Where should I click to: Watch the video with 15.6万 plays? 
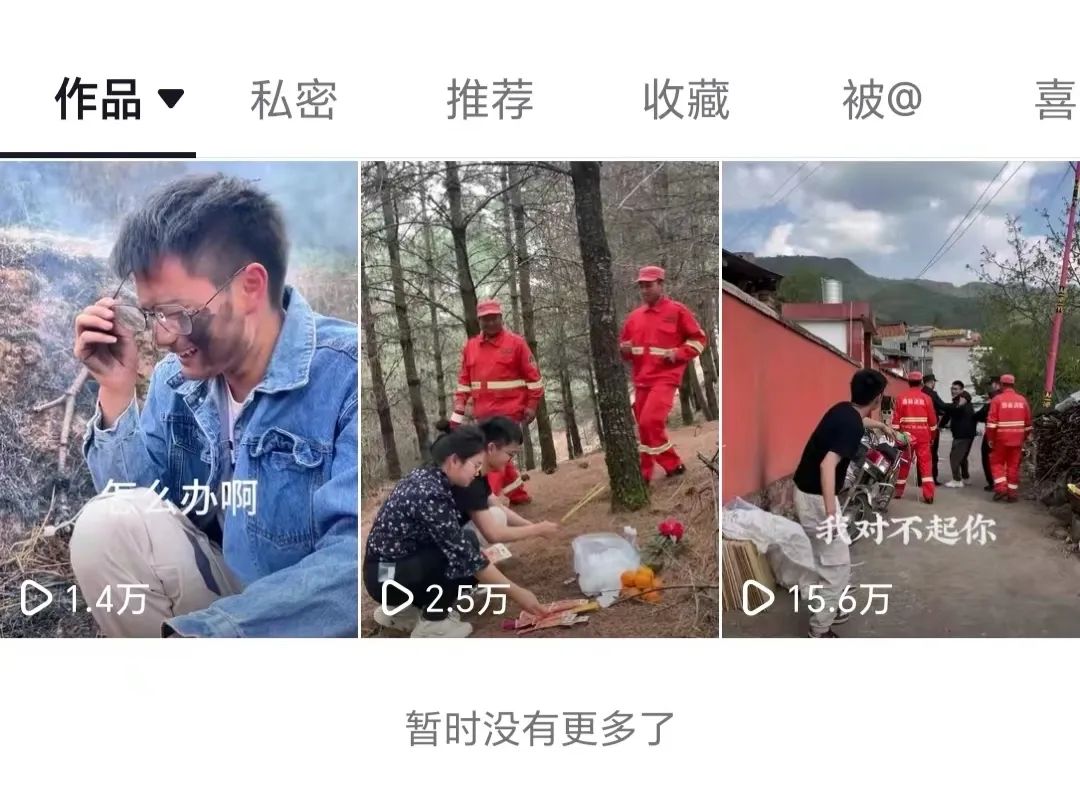900,399
